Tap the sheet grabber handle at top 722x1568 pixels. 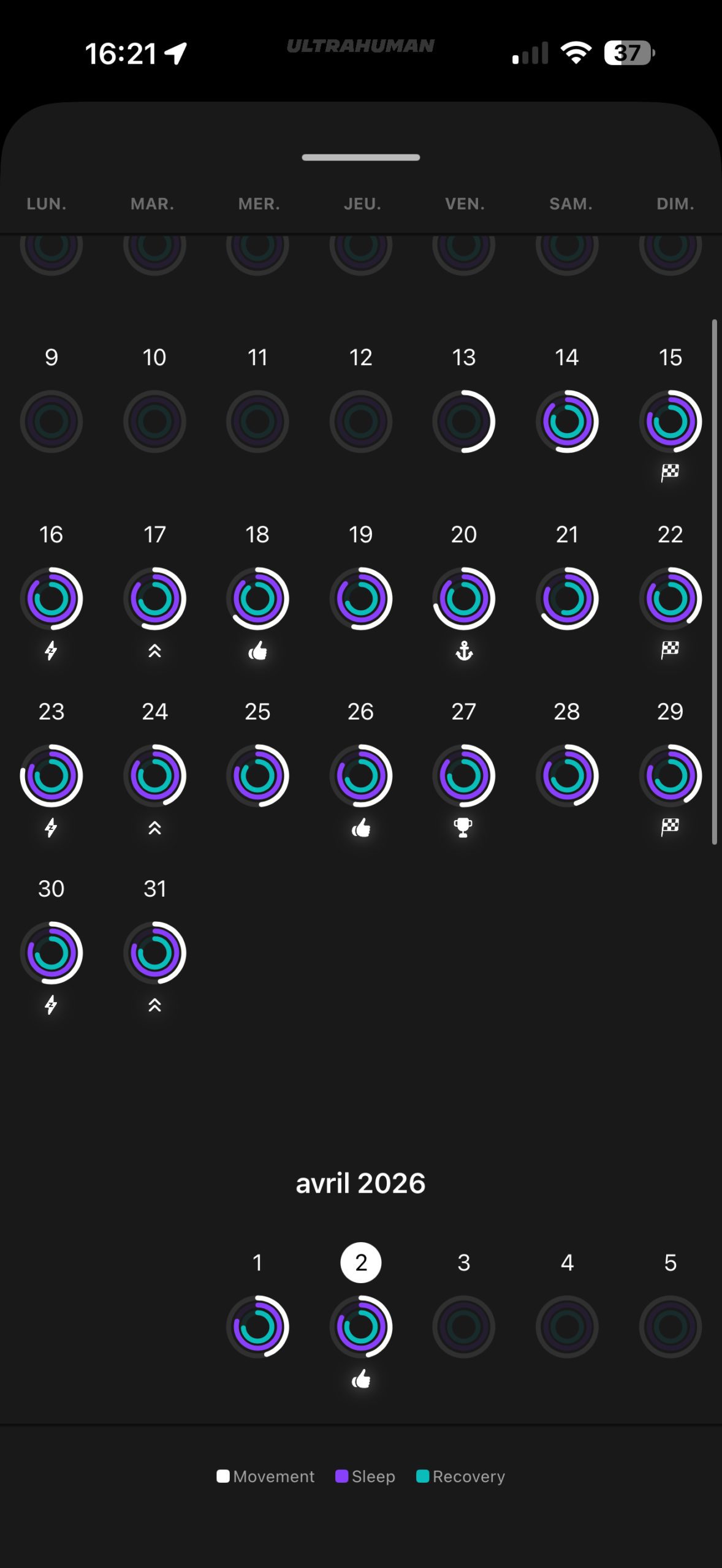pos(361,157)
